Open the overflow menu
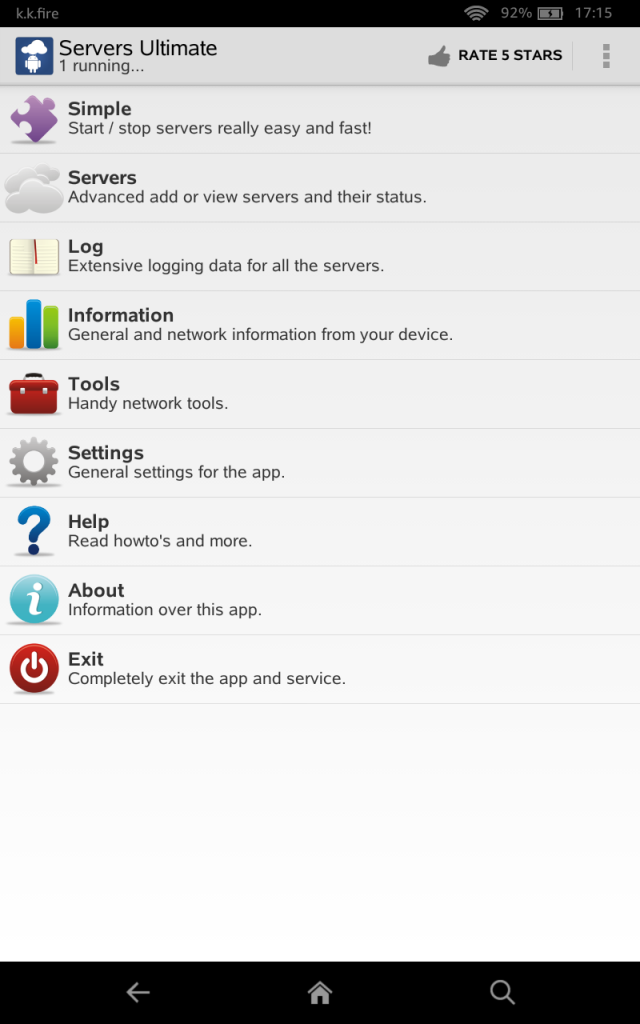Image resolution: width=640 pixels, height=1024 pixels. click(606, 56)
